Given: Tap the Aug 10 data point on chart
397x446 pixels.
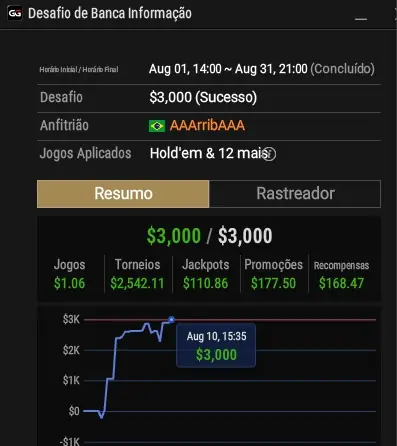Looking at the screenshot, I should click(x=171, y=320).
